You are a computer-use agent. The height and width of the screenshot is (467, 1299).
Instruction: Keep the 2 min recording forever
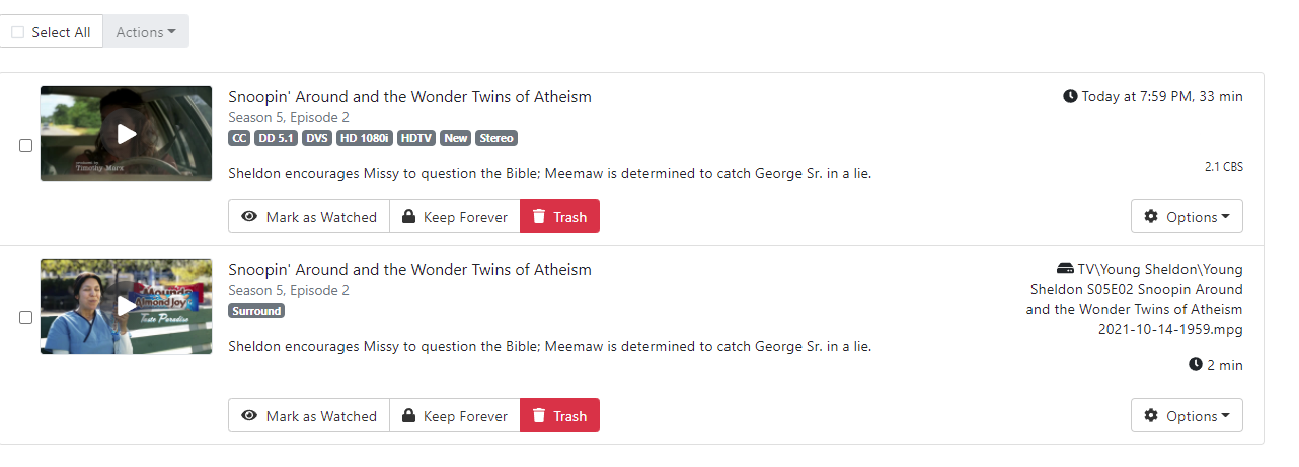click(x=455, y=416)
